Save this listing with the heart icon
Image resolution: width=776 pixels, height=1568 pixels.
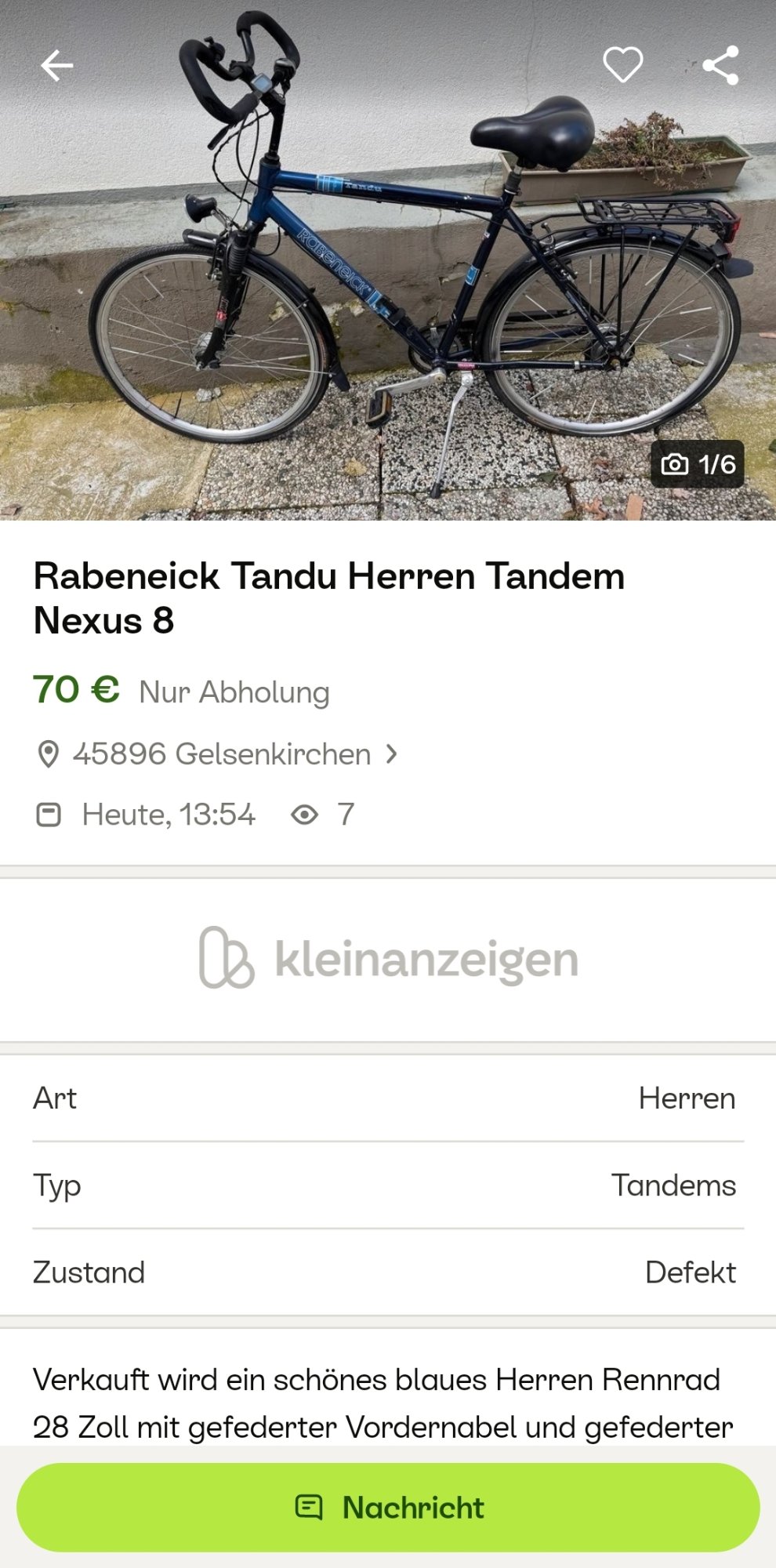tap(623, 64)
